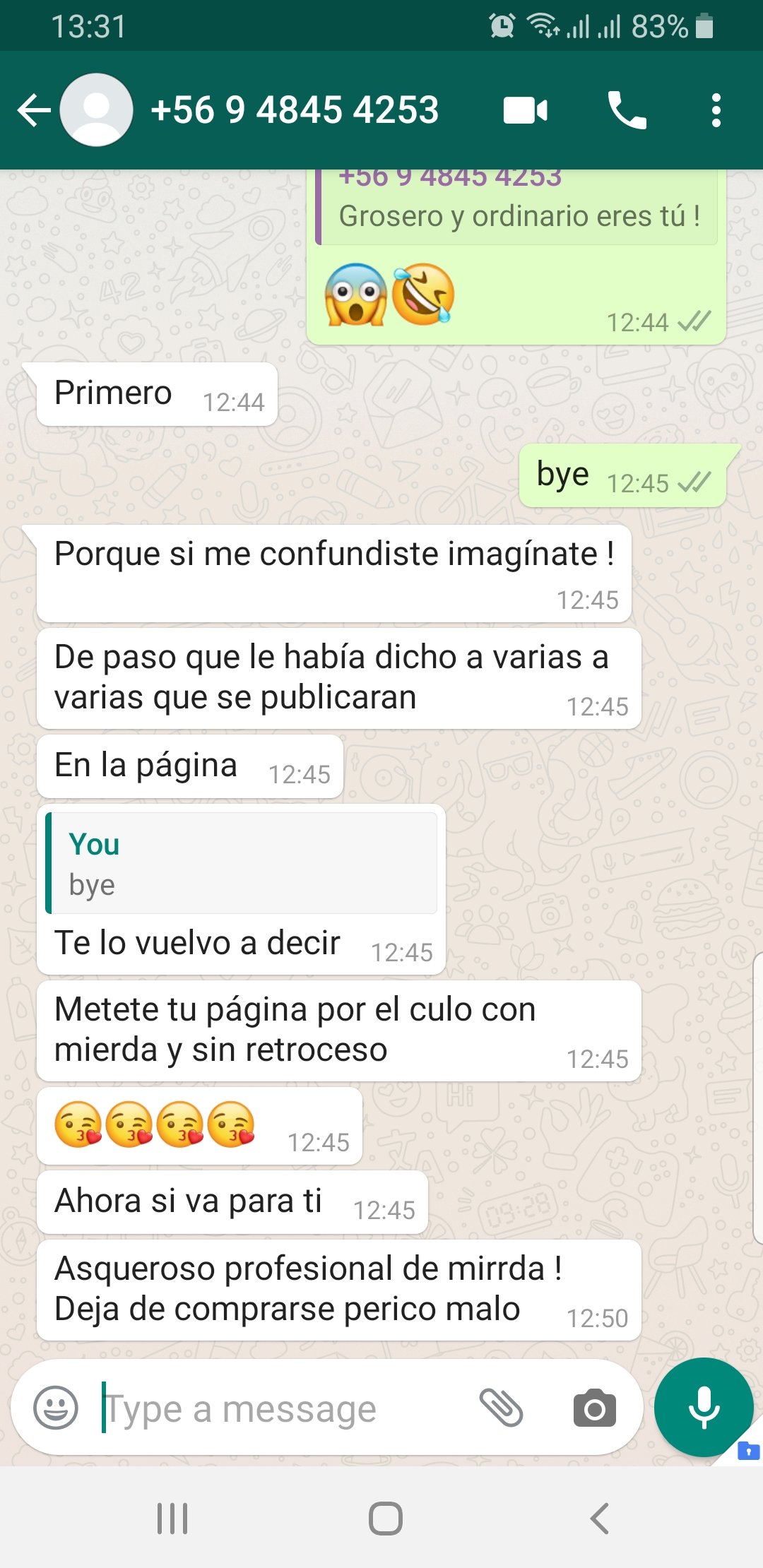Open the emoji picker

point(56,1407)
